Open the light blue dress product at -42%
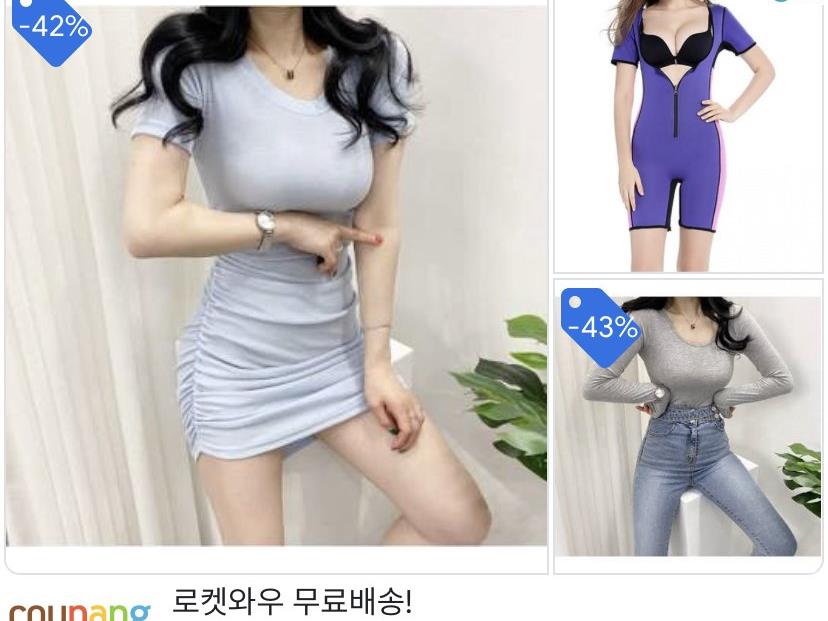The height and width of the screenshot is (621, 828). [x=275, y=290]
